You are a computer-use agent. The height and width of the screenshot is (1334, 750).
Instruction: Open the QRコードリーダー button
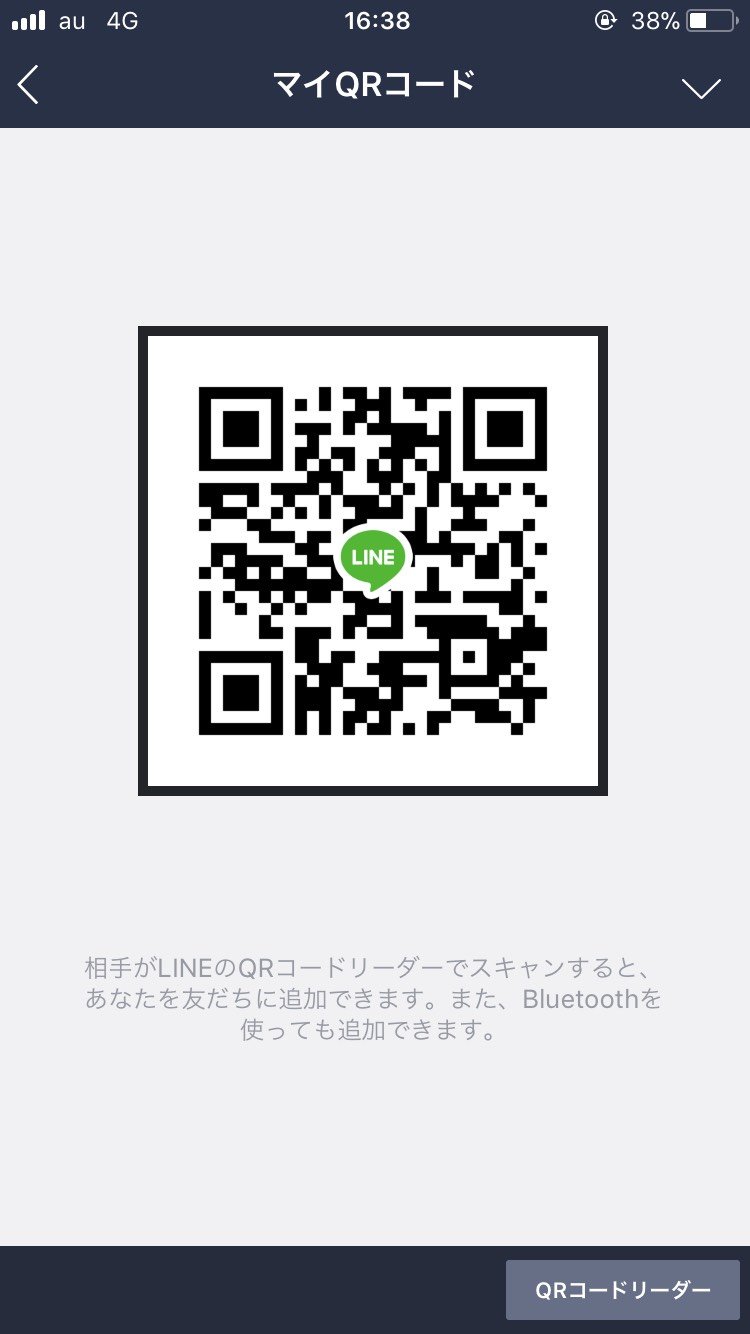(x=622, y=1290)
